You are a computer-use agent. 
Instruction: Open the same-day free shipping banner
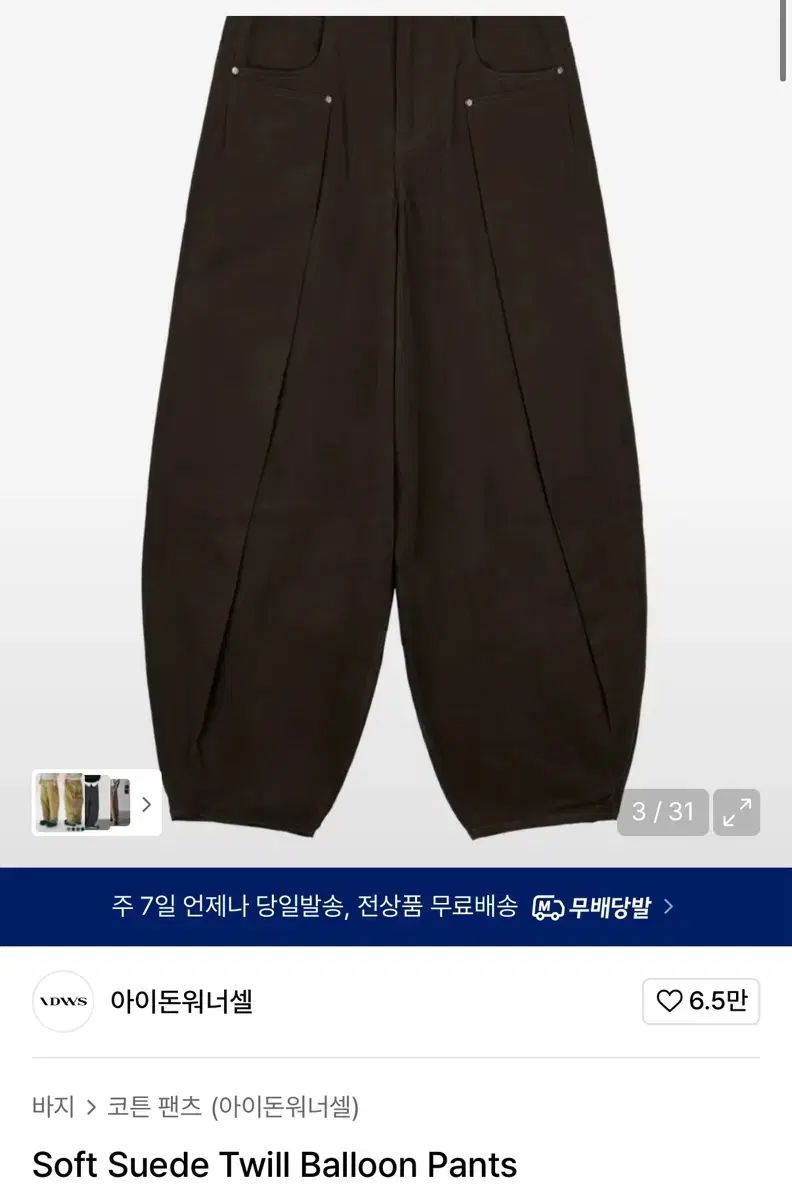click(396, 907)
